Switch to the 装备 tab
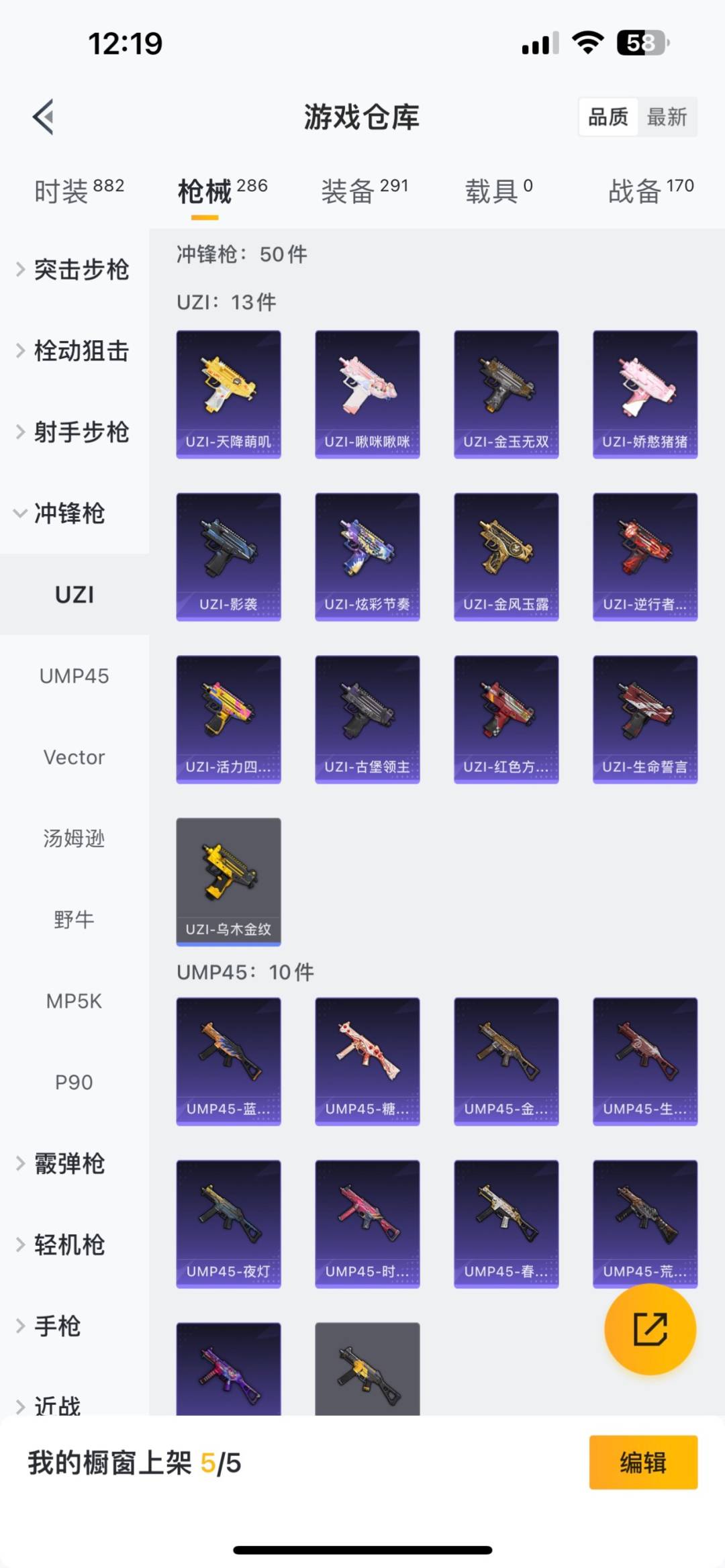 point(365,191)
